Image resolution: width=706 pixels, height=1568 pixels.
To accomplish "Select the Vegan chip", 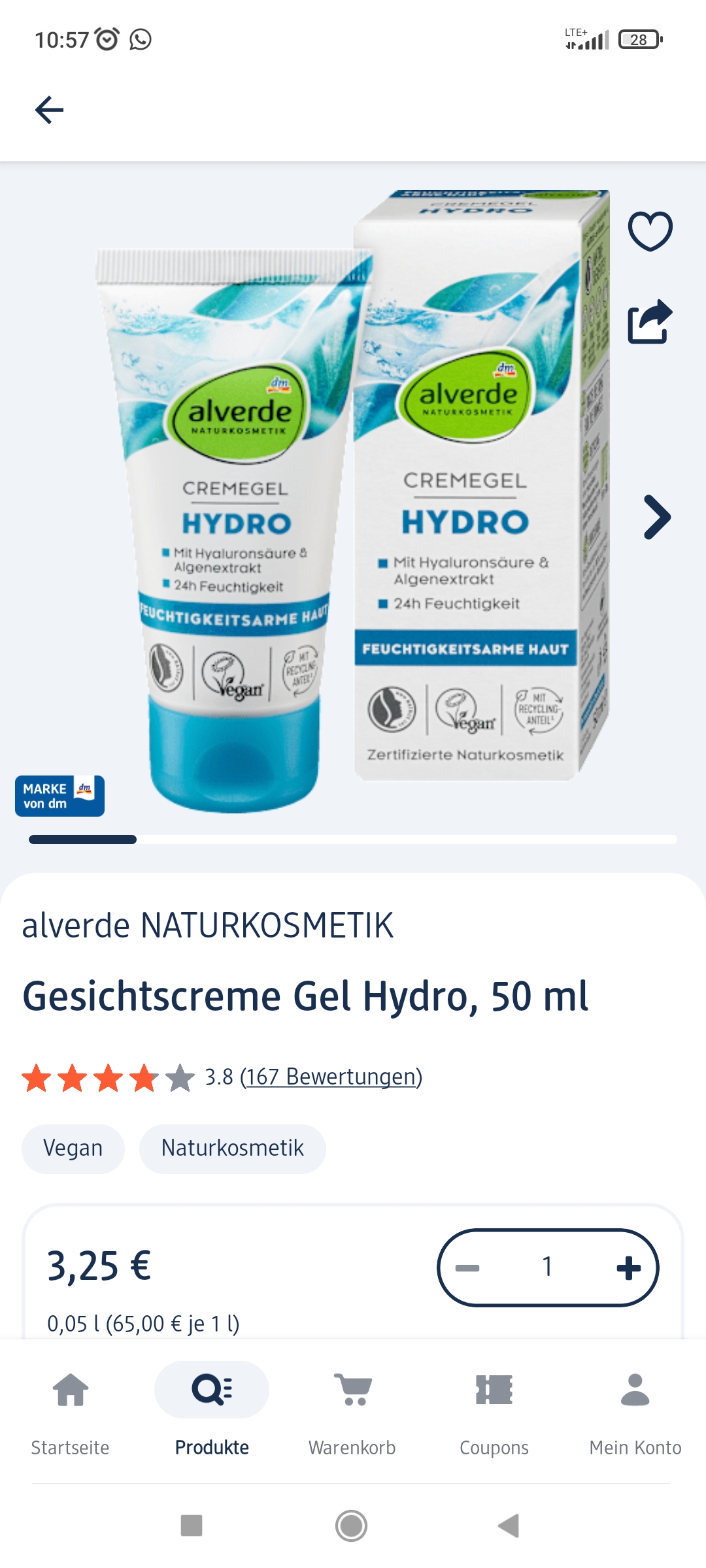I will (73, 1148).
